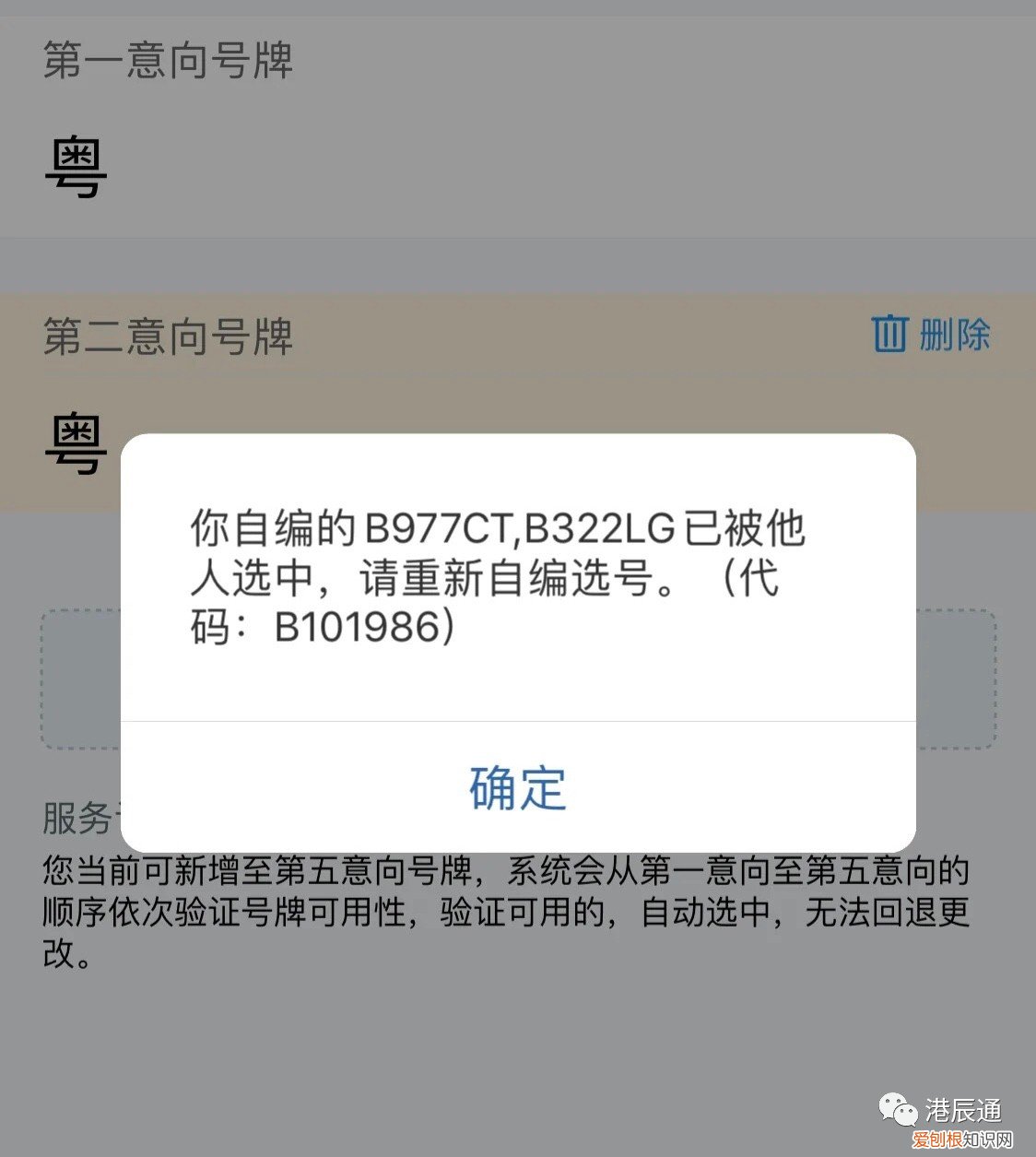Viewport: 1036px width, 1157px height.
Task: Tap 确定 to dismiss the dialog
Action: [x=517, y=789]
